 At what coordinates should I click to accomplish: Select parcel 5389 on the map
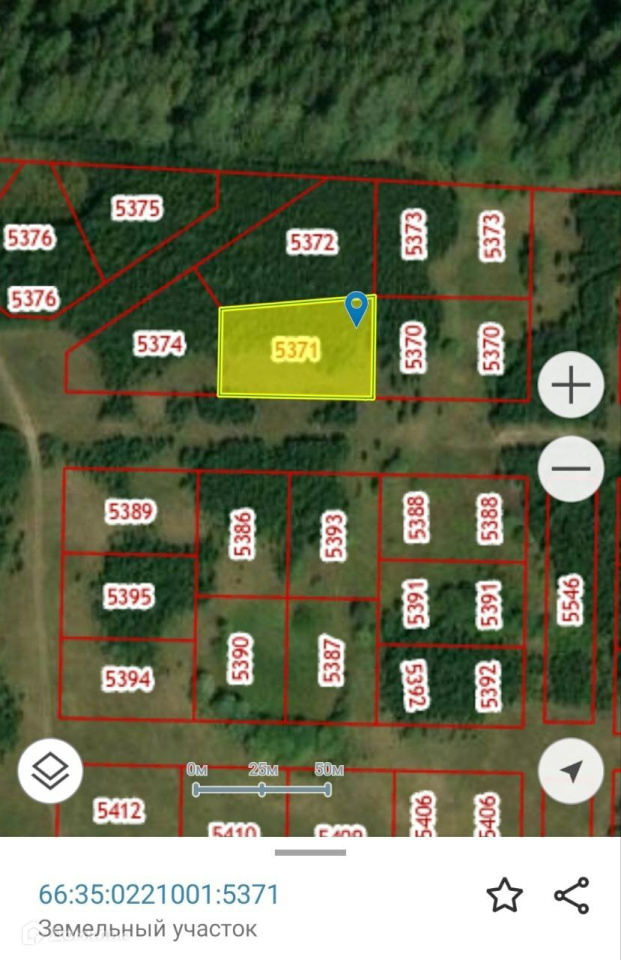point(130,511)
